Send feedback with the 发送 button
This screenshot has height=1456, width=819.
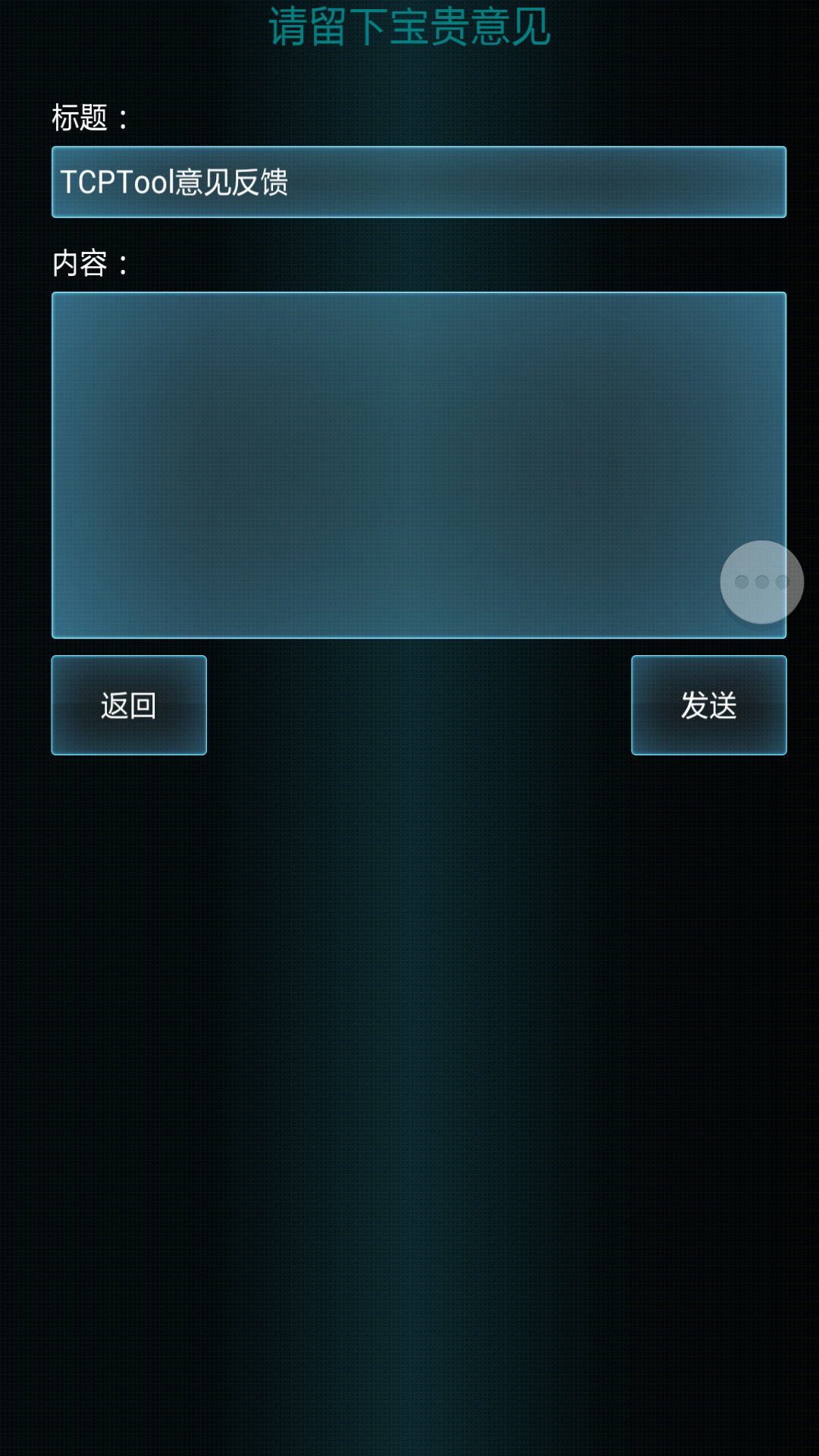click(x=708, y=705)
